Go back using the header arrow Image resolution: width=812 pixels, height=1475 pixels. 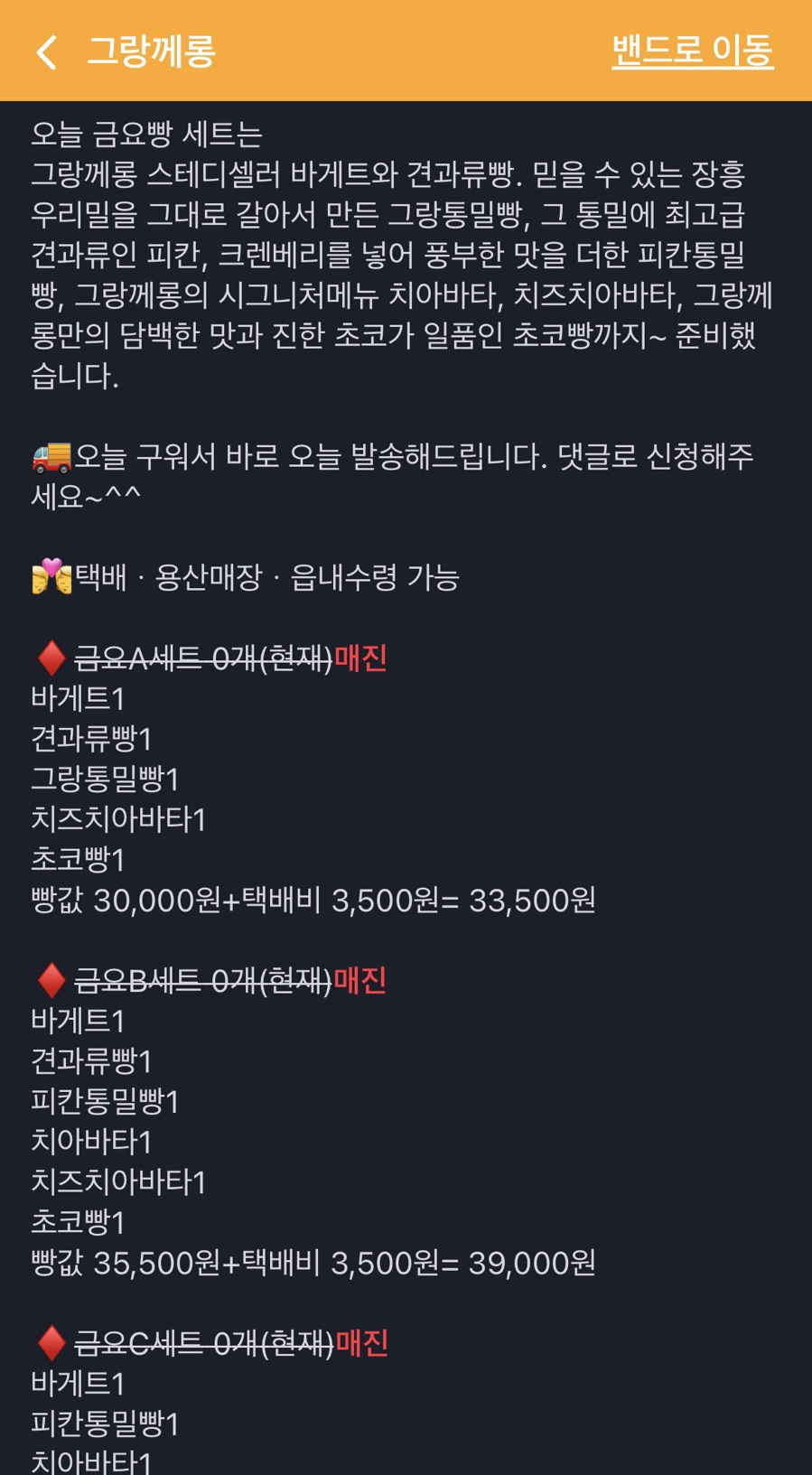pos(47,51)
